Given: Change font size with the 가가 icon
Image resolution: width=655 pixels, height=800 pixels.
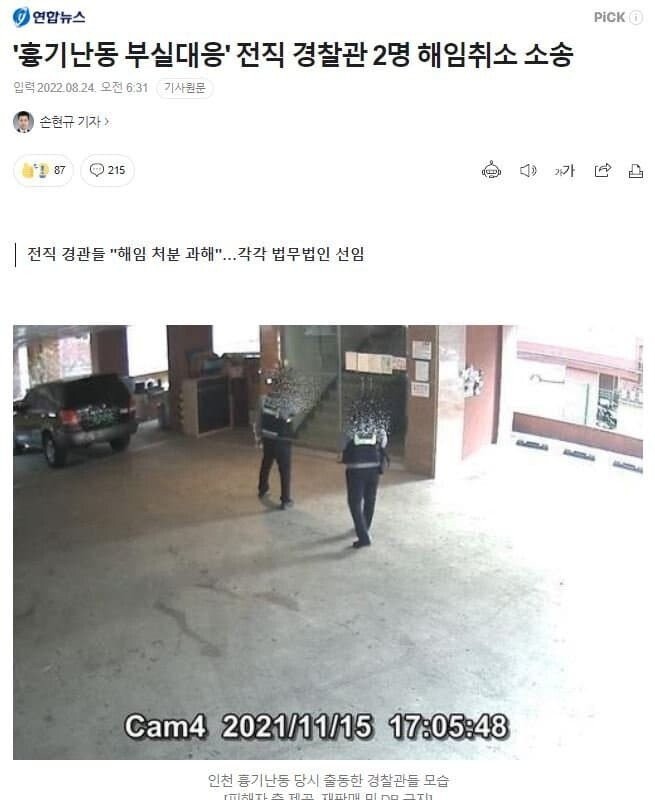Looking at the screenshot, I should point(565,170).
